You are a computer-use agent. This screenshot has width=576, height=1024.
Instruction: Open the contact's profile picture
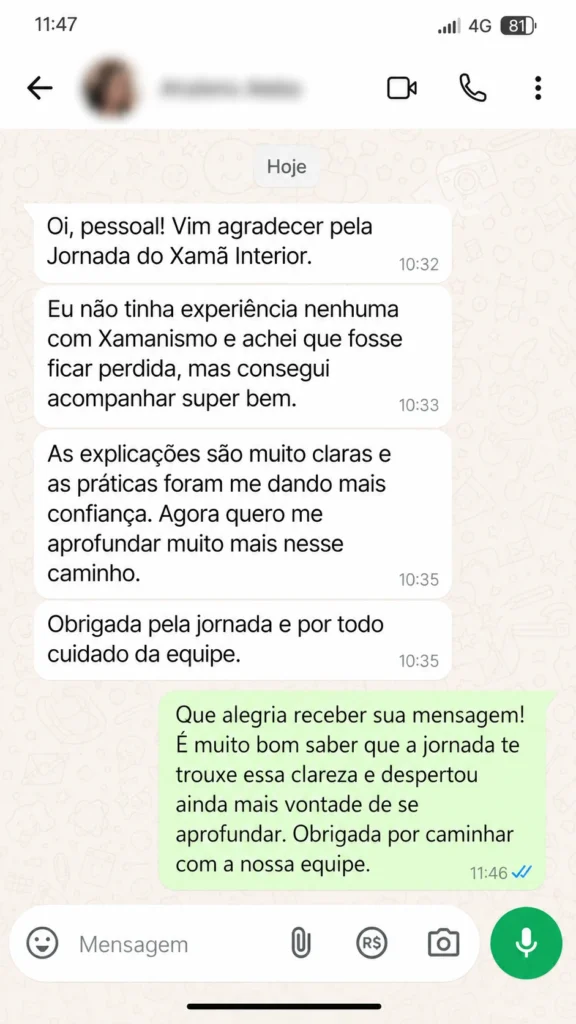coord(110,88)
